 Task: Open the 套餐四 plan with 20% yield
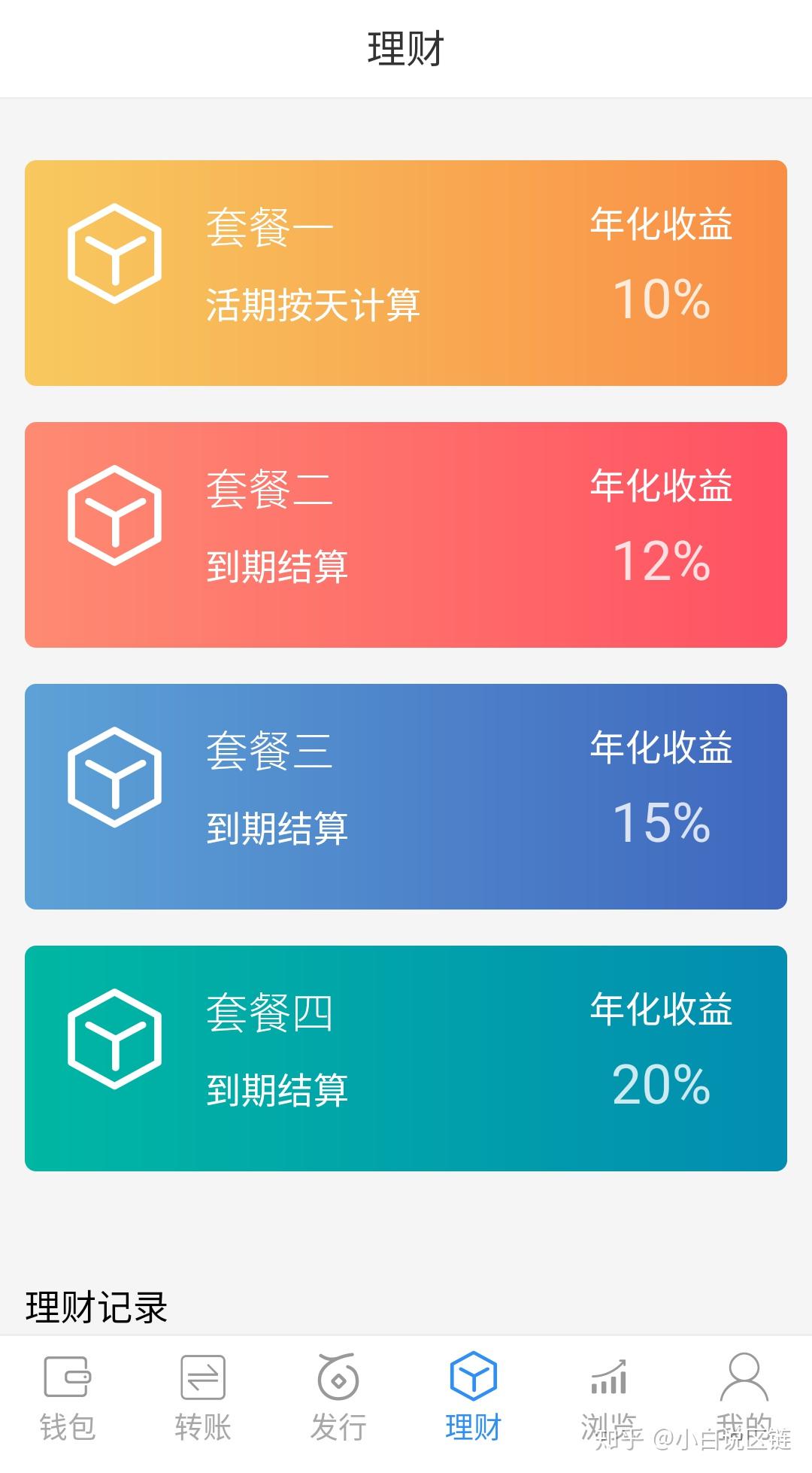[406, 1057]
